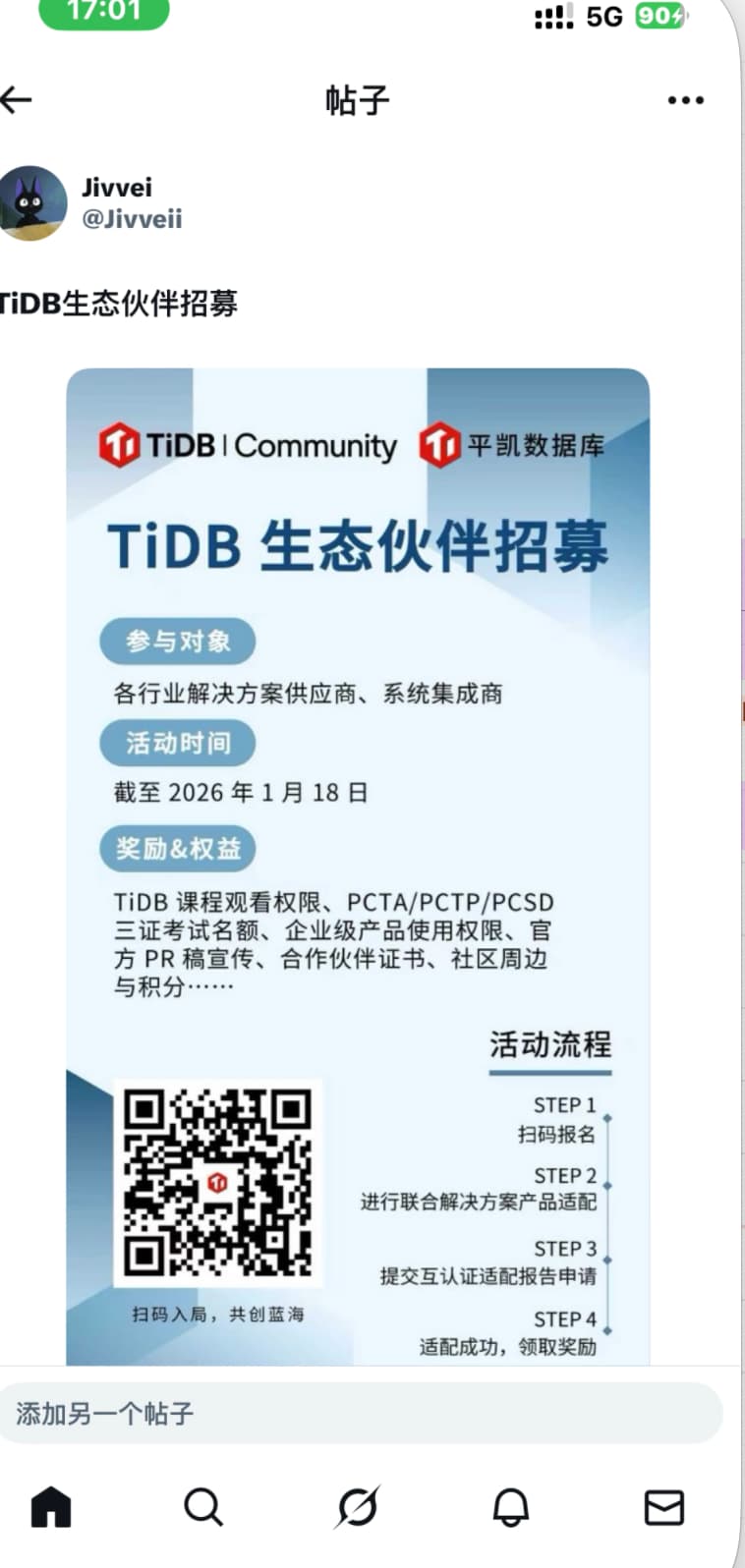Open the notifications bell tab
Screen dimensions: 745x1568
point(510,1506)
